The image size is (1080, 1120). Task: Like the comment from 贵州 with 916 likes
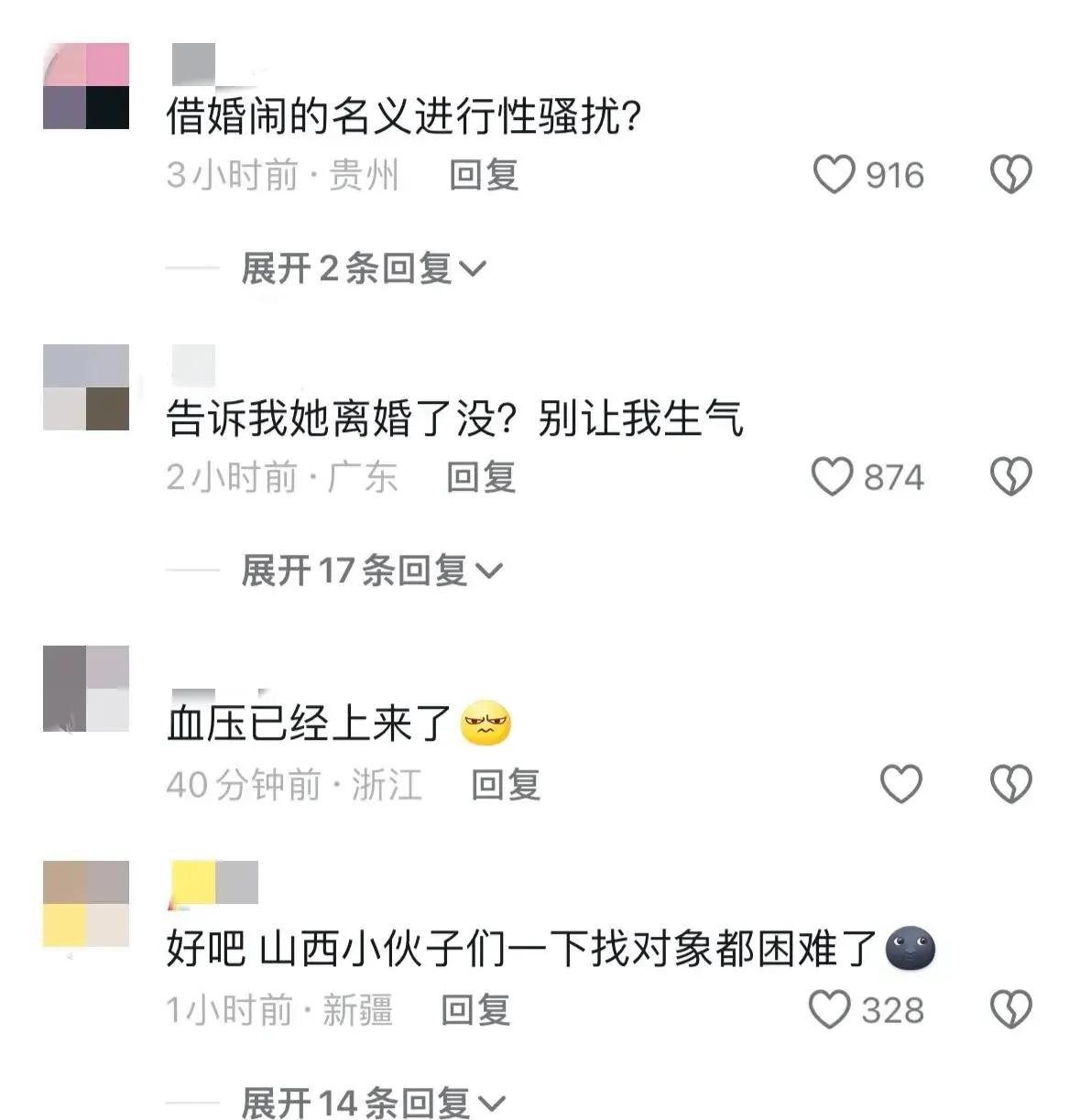tap(834, 175)
